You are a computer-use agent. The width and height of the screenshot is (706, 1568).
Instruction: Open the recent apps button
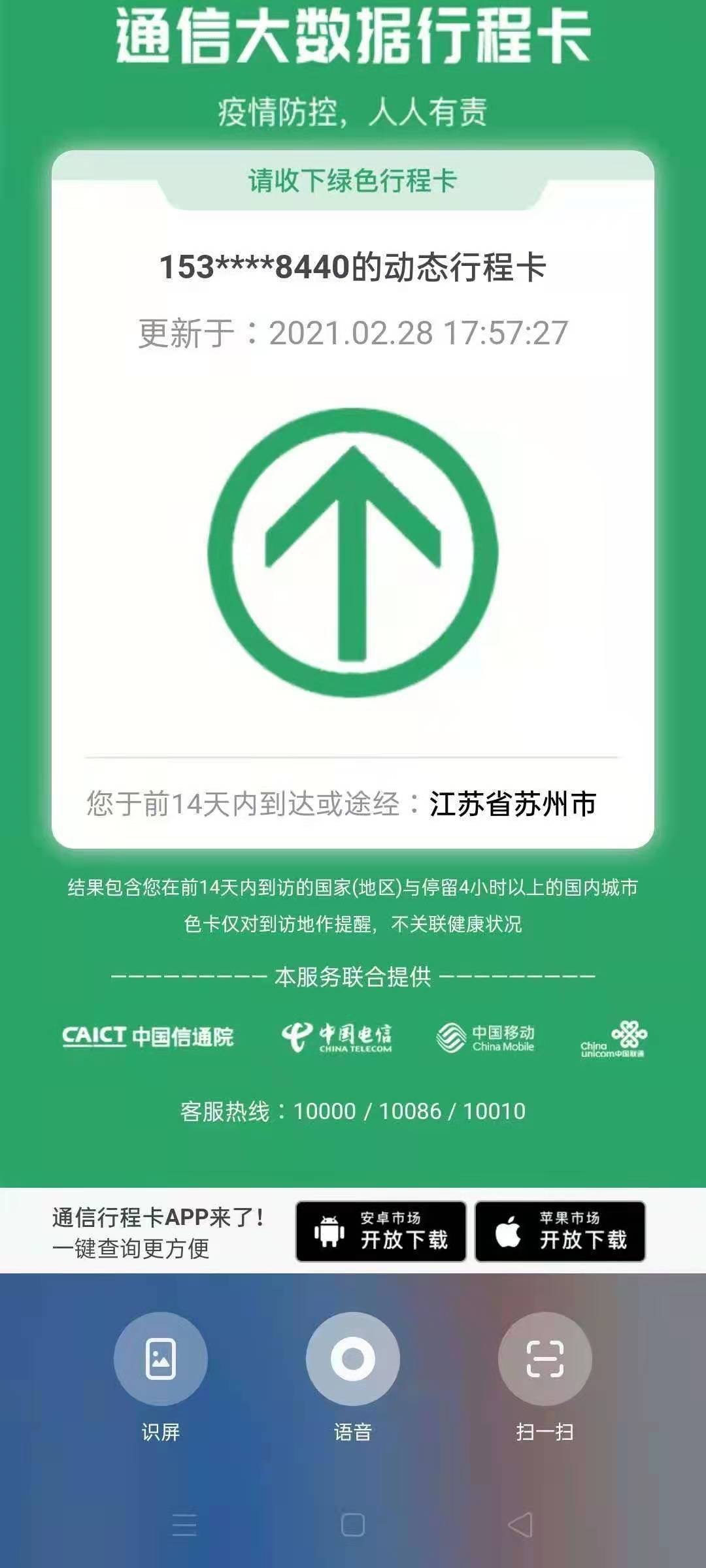tap(184, 1526)
